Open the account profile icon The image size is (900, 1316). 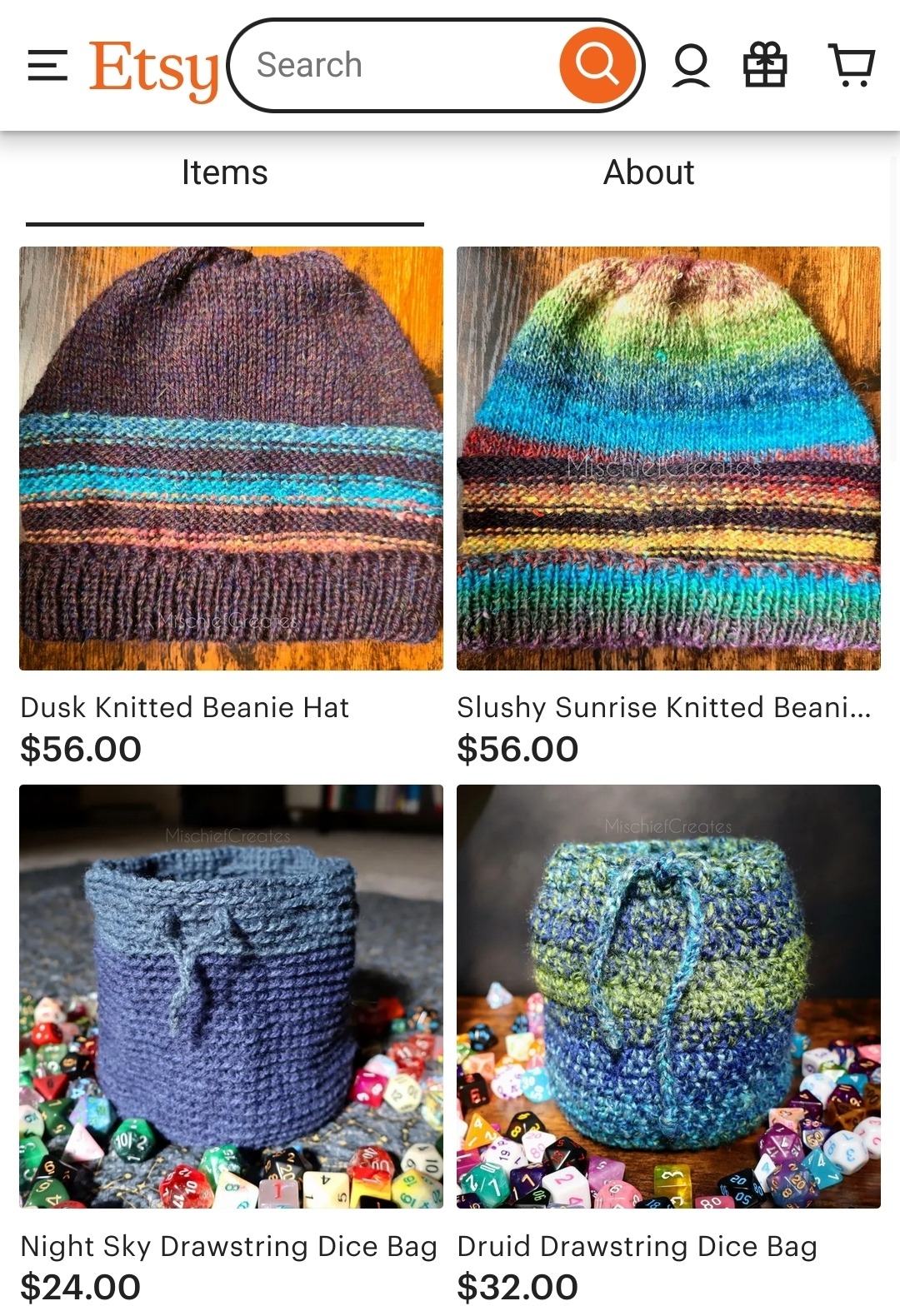pos(691,66)
